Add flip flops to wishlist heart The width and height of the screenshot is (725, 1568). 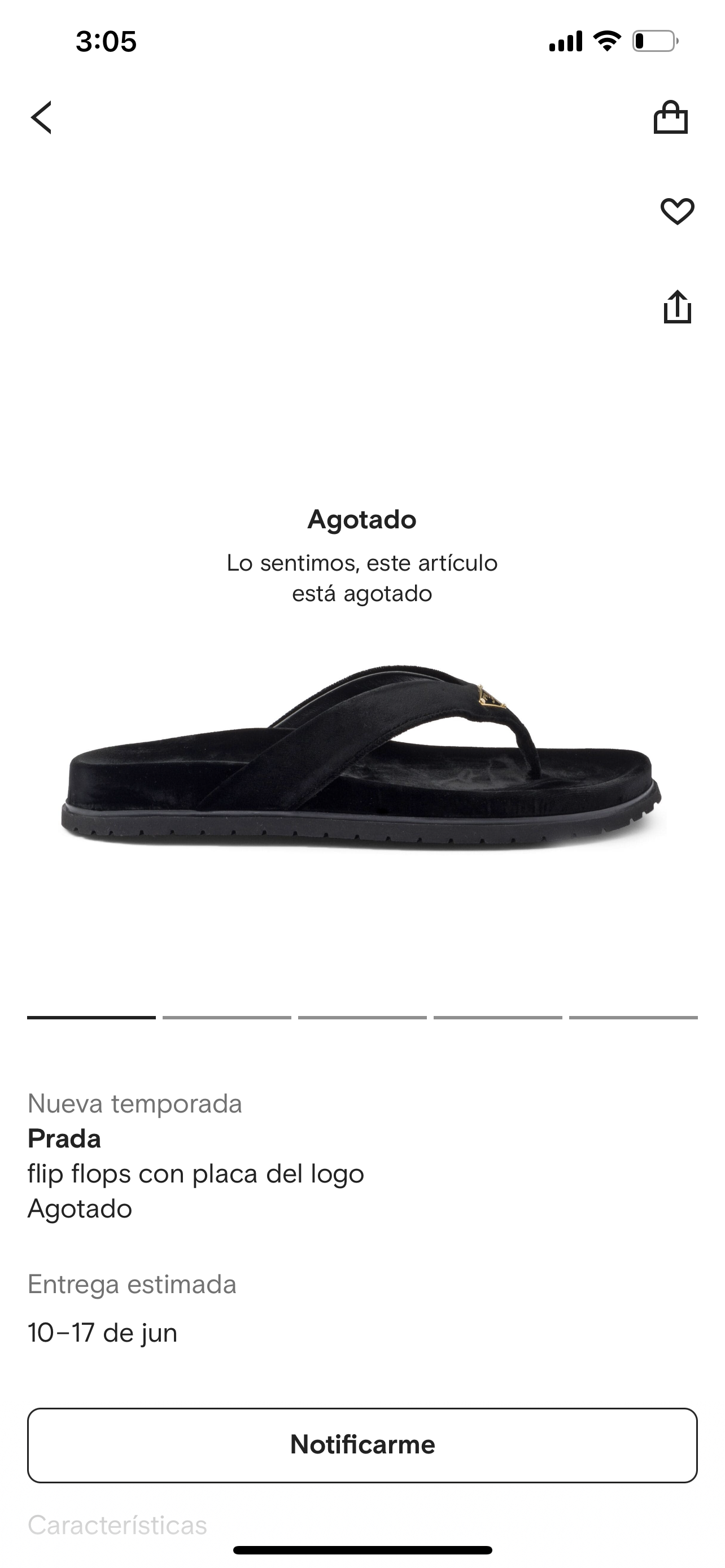pyautogui.click(x=677, y=211)
